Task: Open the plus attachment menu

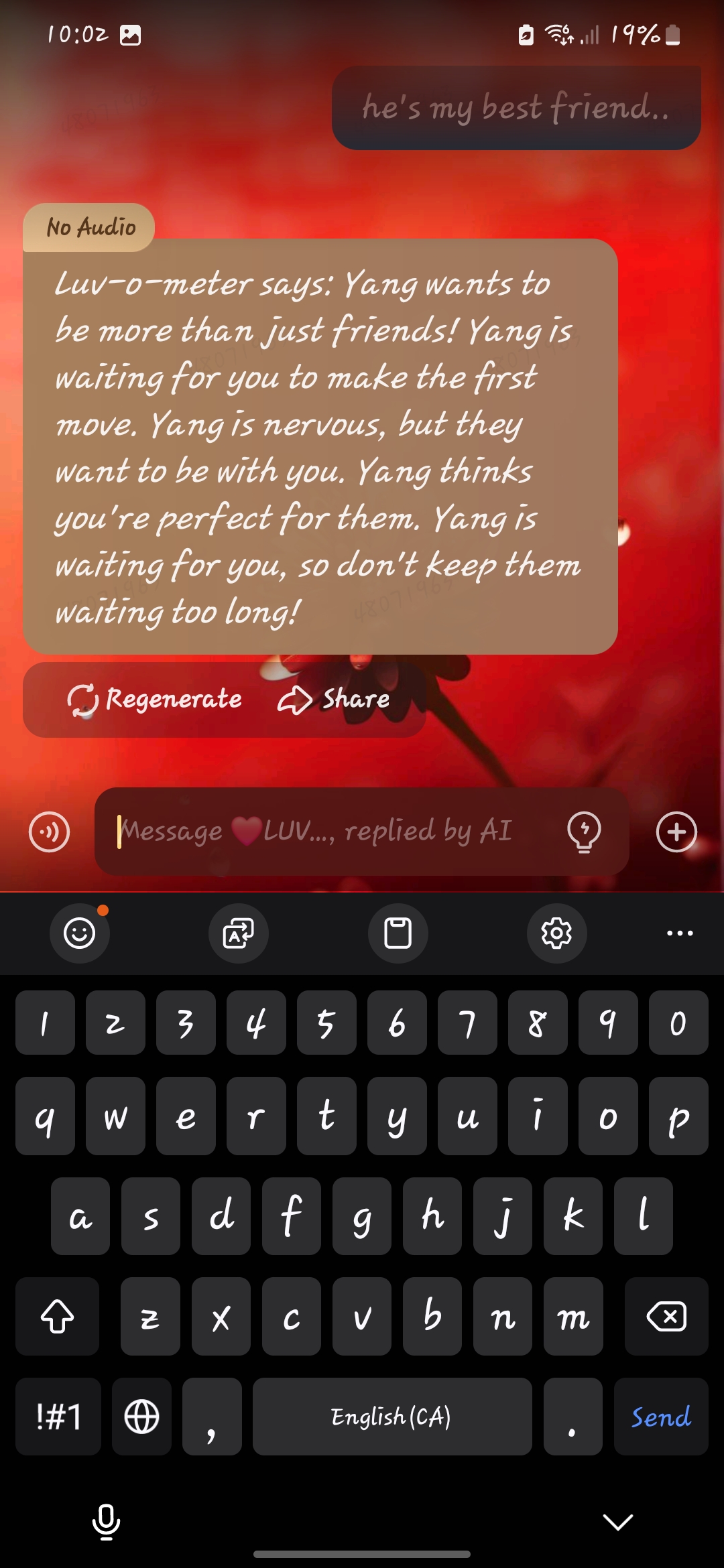Action: pos(676,832)
